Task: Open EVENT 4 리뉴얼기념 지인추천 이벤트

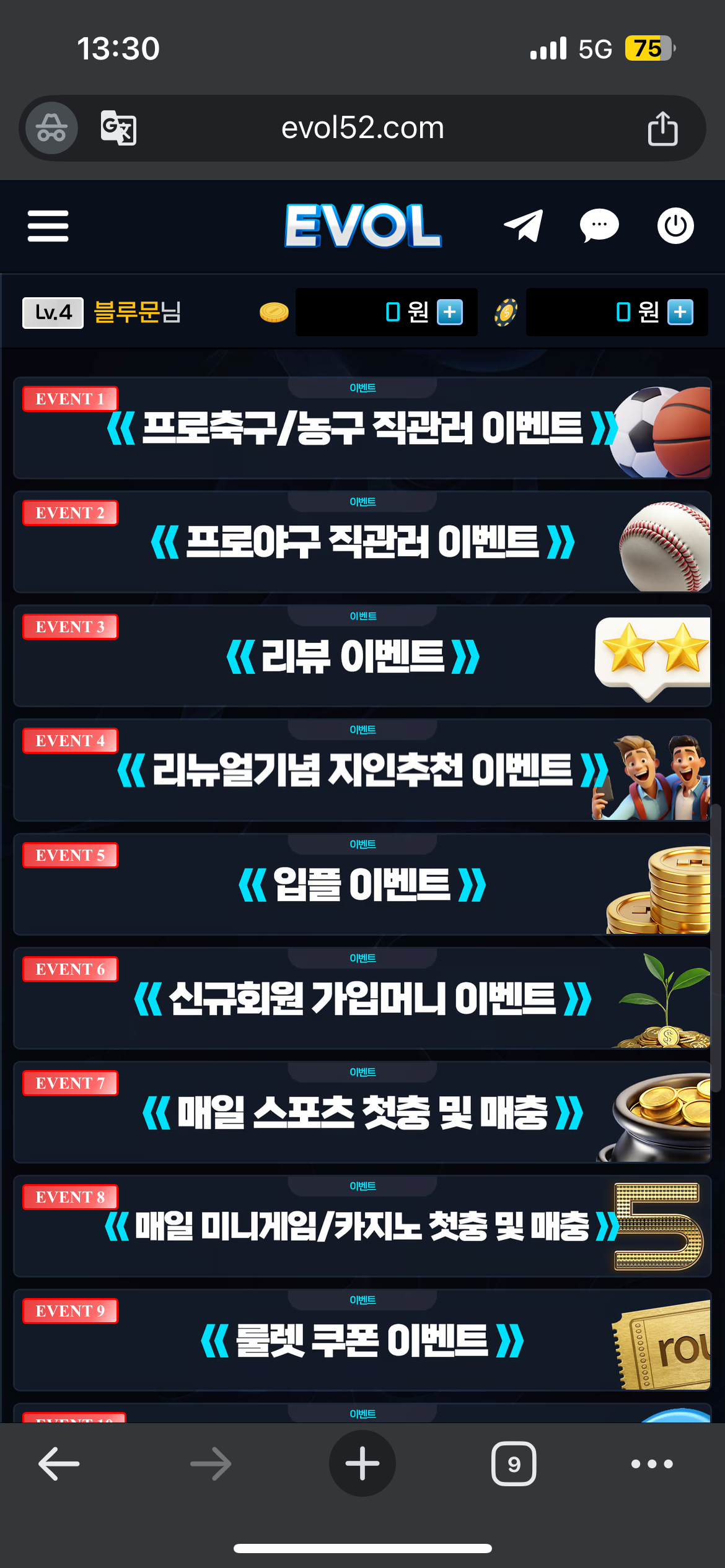Action: click(362, 770)
